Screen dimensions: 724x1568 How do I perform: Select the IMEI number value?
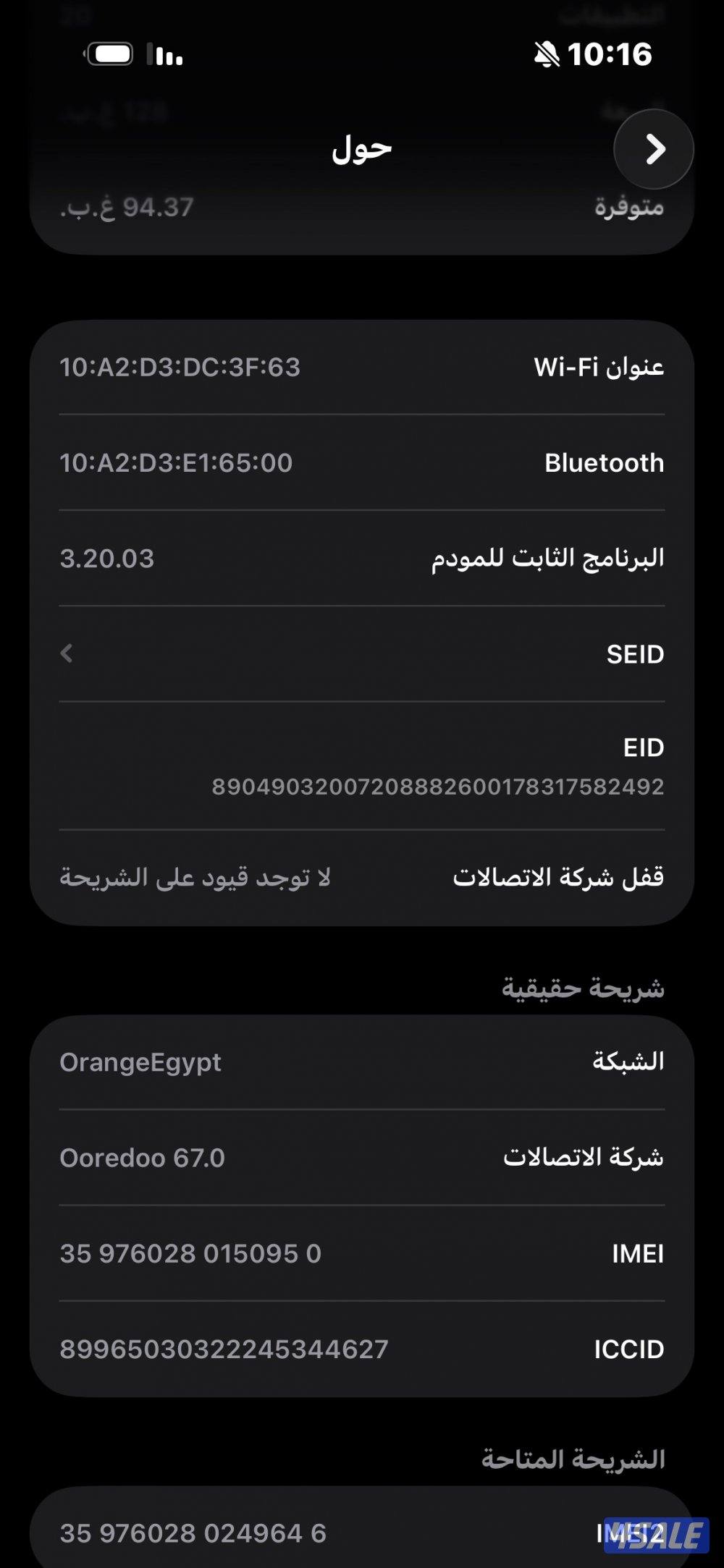[x=190, y=1254]
